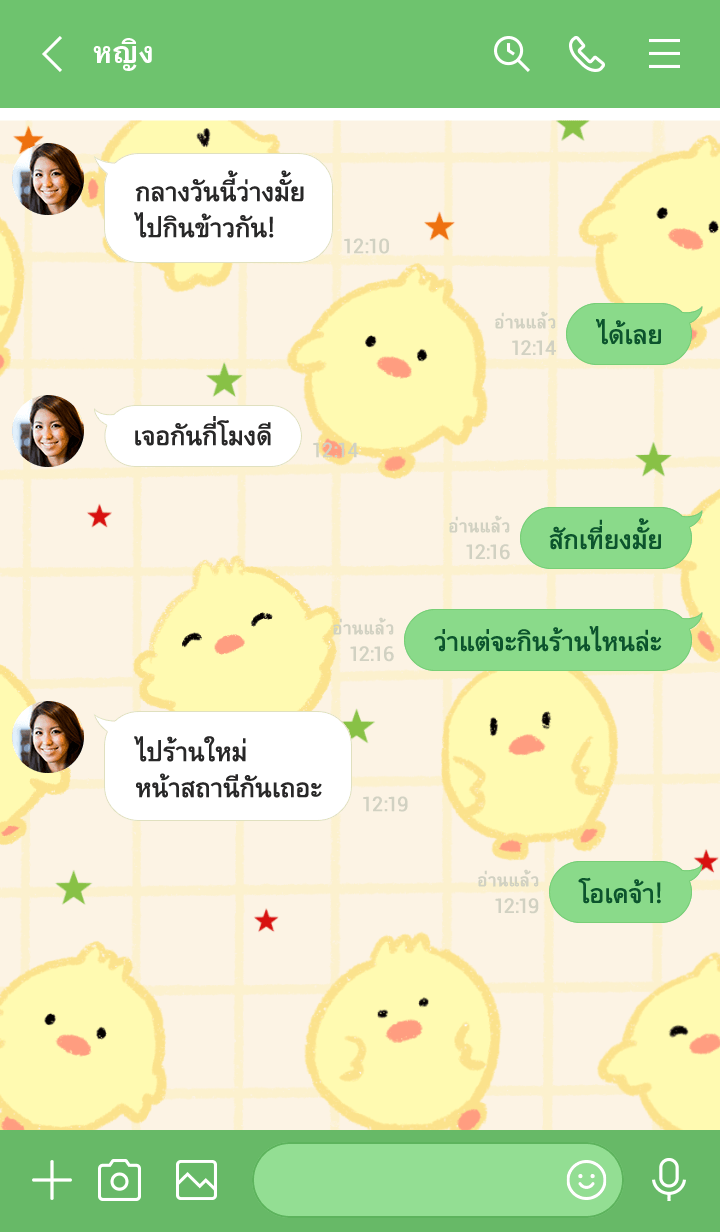The height and width of the screenshot is (1232, 720).
Task: Tap the microphone to record voice
Action: [x=668, y=1181]
